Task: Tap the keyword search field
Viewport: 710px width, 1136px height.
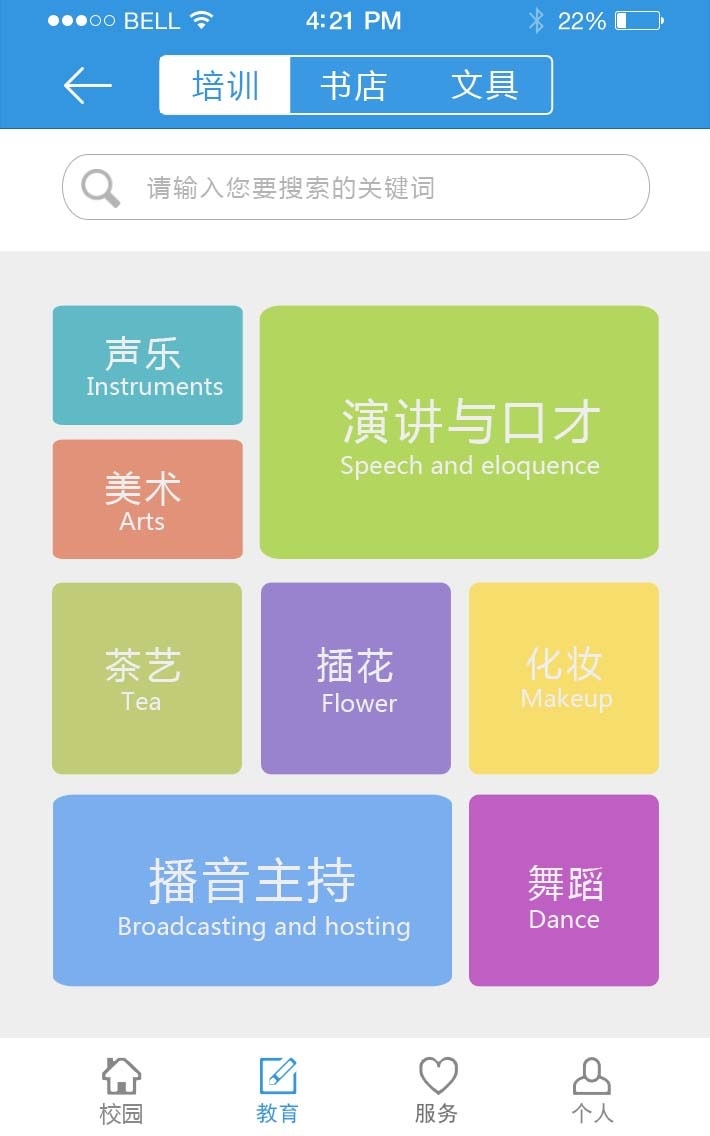Action: click(x=356, y=187)
